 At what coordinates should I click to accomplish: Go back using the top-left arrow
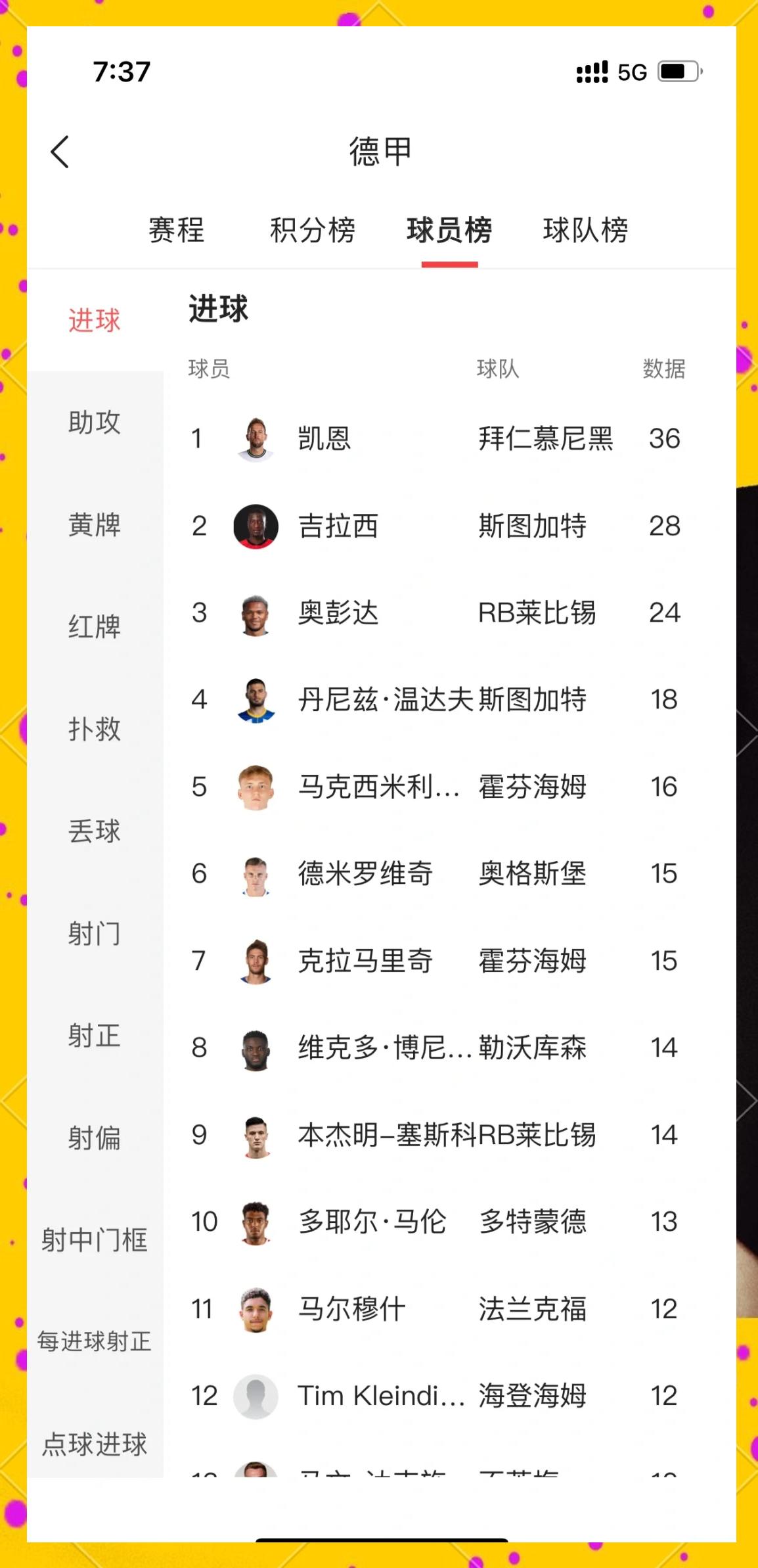tap(60, 152)
